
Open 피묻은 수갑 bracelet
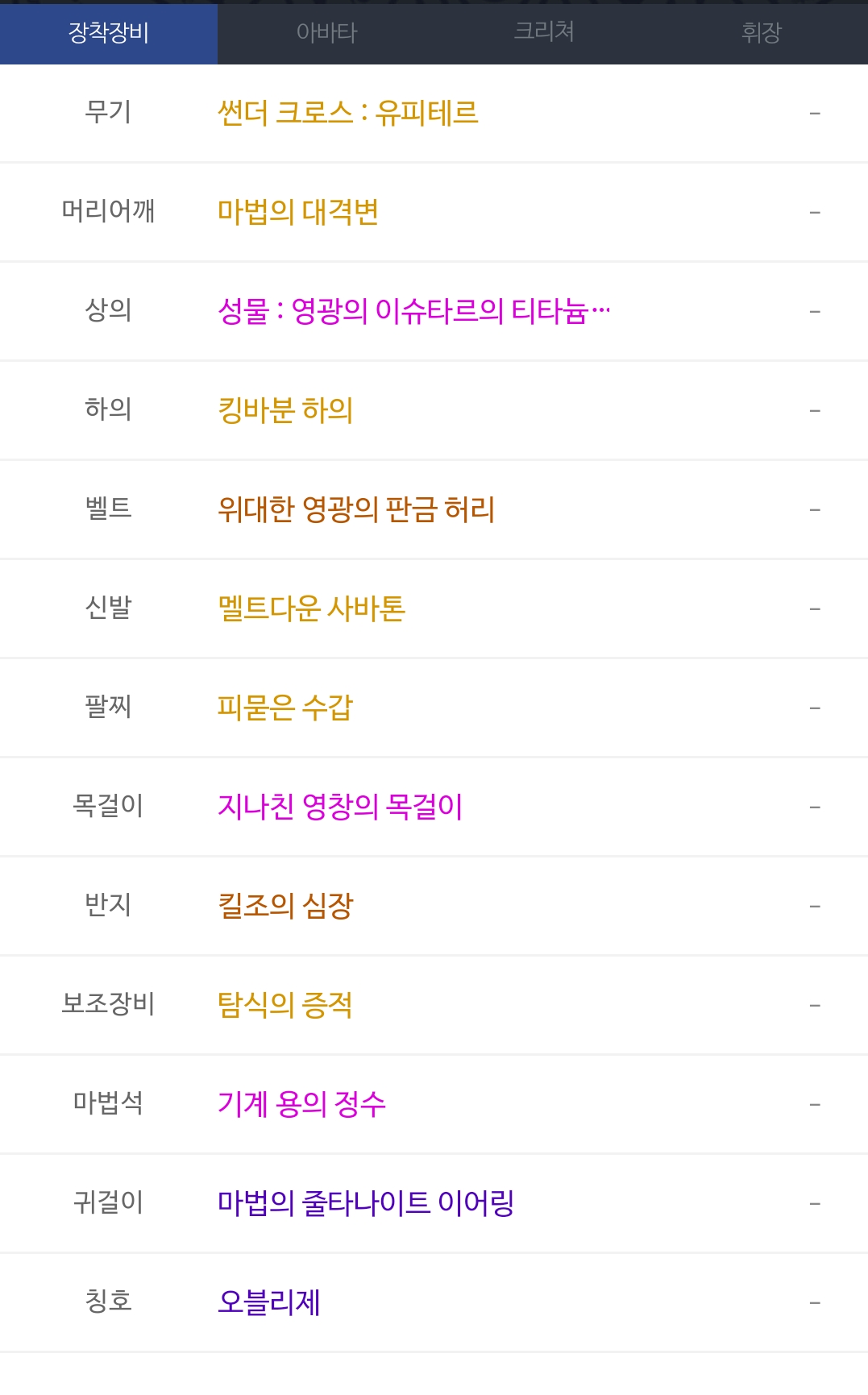point(285,708)
